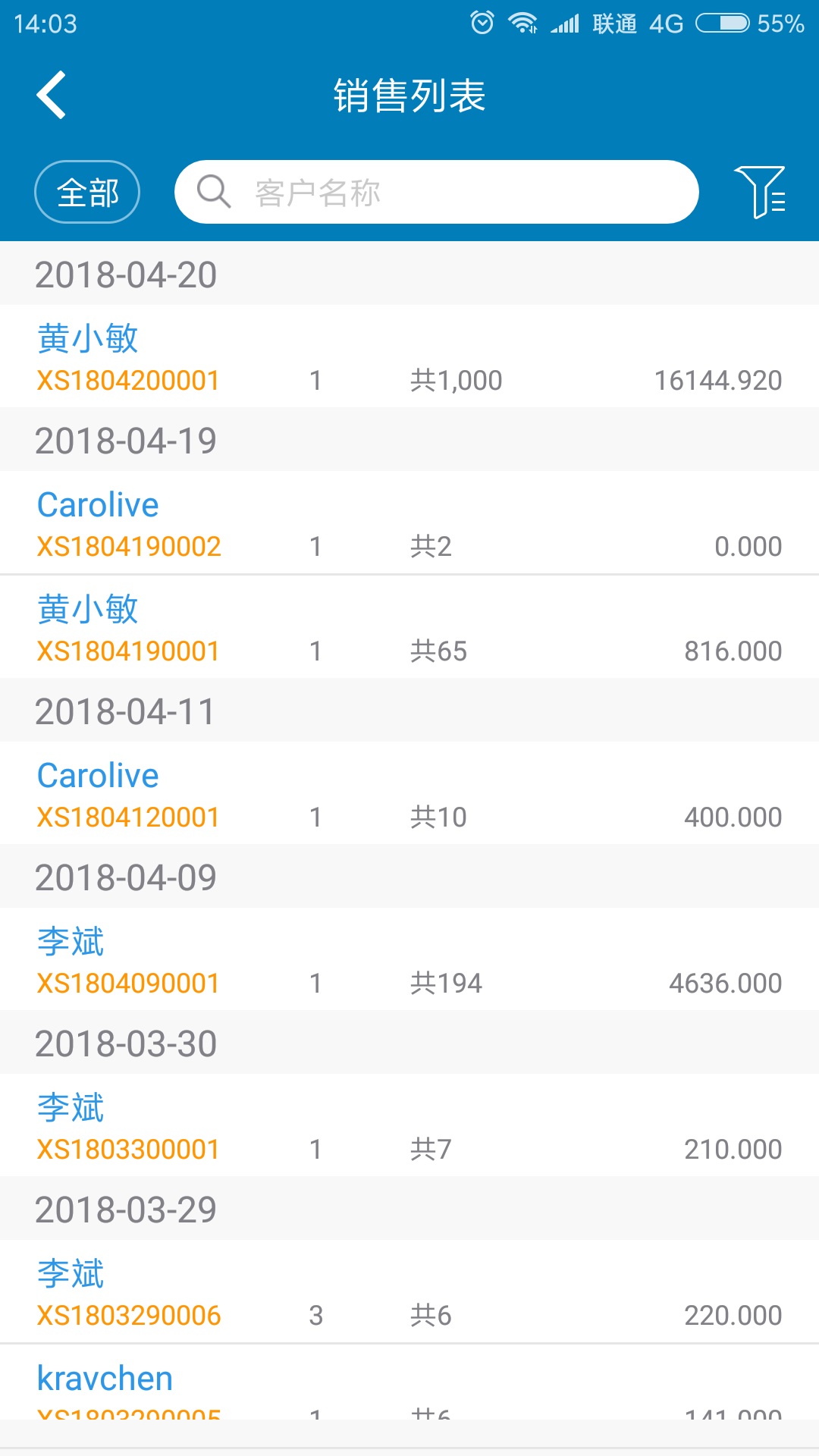Open order XS1804190002 for Carolive
The image size is (819, 1456).
click(130, 545)
